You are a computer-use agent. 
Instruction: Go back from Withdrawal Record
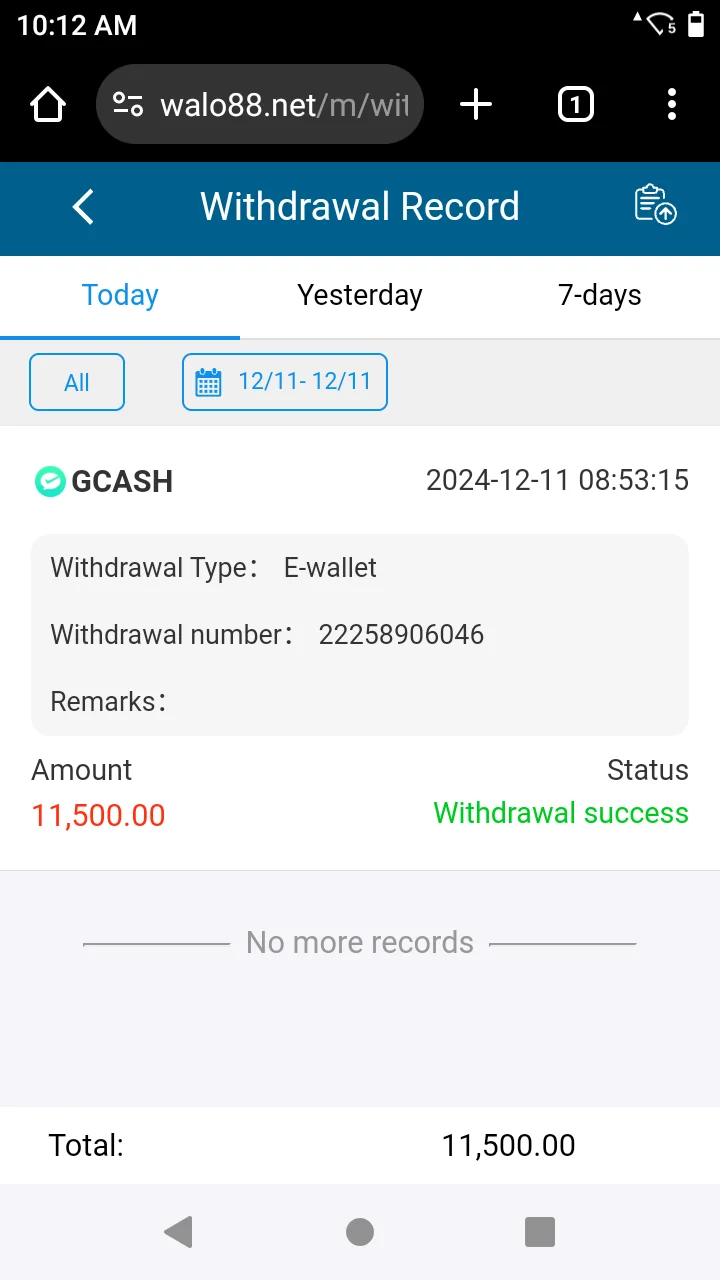(x=83, y=207)
